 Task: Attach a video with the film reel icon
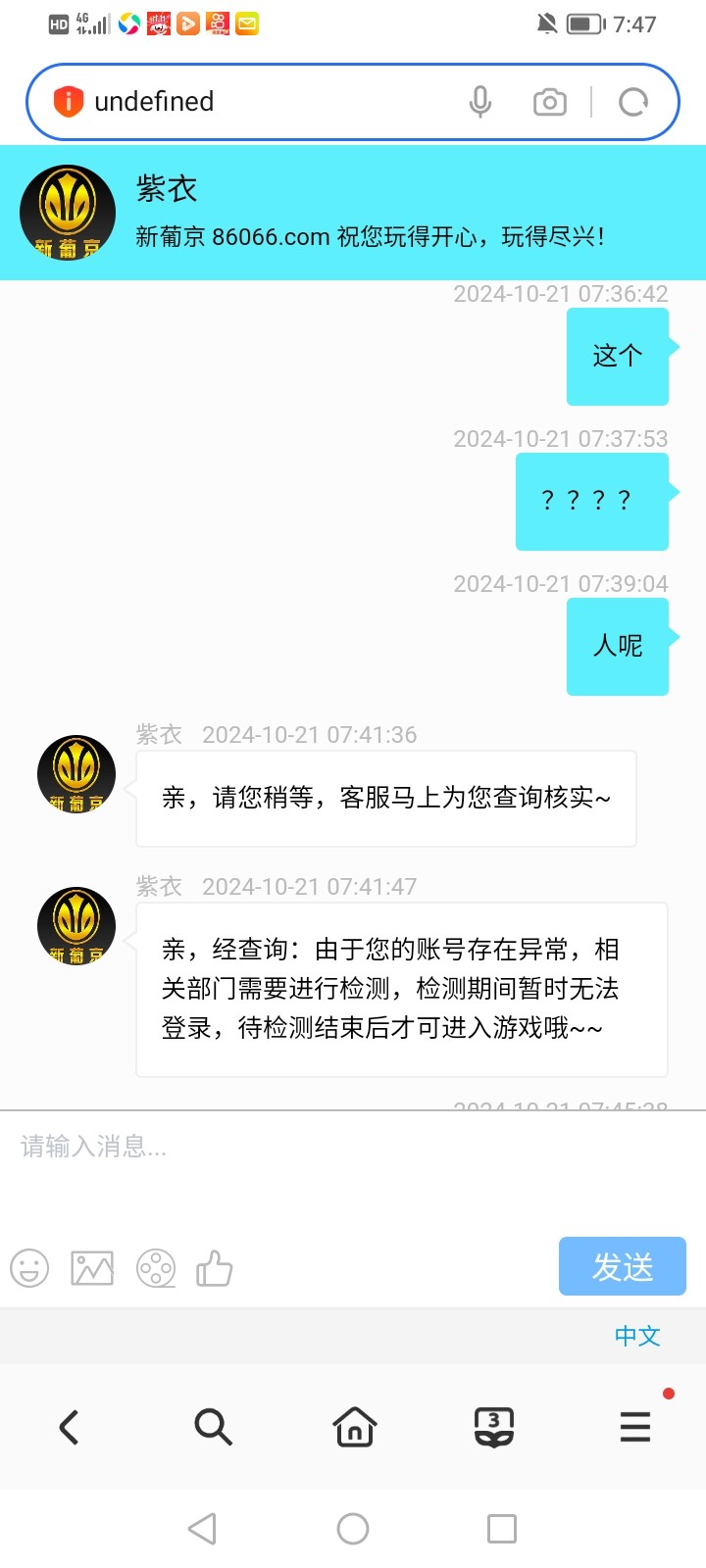point(156,1268)
